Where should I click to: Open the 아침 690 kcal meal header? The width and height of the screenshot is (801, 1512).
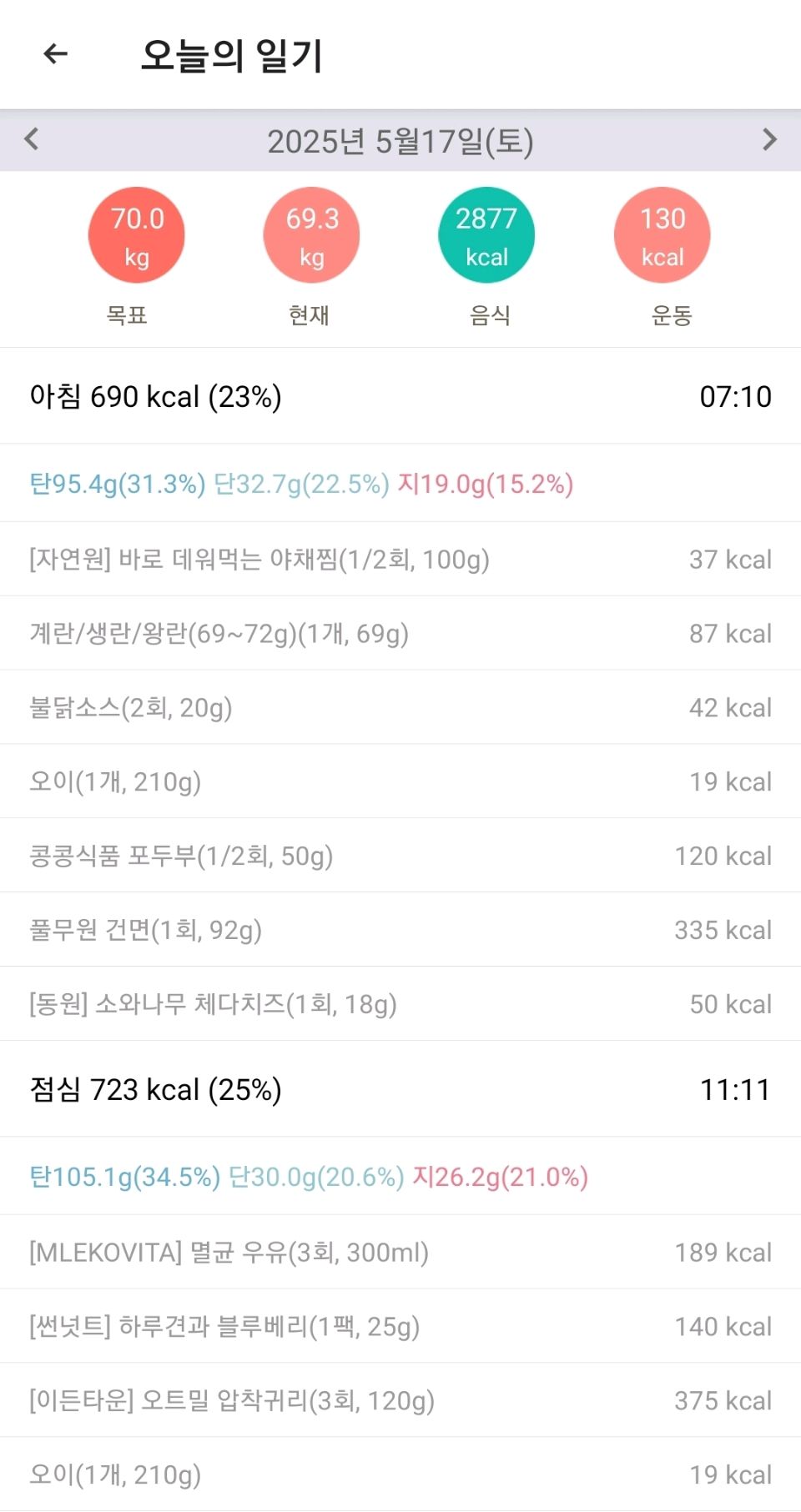pos(400,396)
